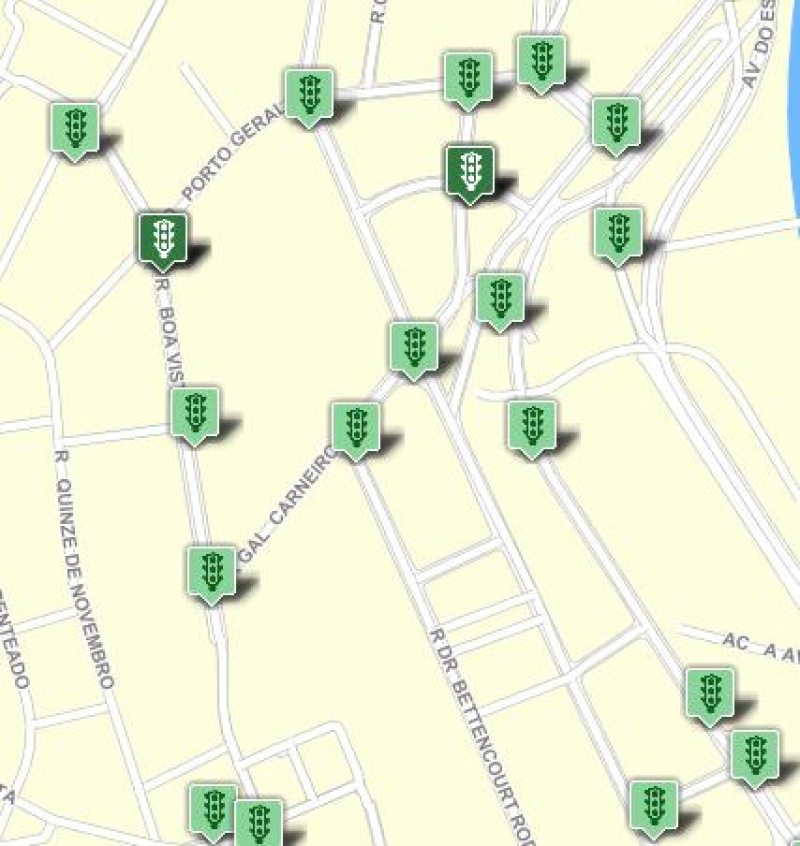
Task: Open the traffic light marker where Gal. Carneiro meets R Dr Bettencourt
Action: point(356,427)
